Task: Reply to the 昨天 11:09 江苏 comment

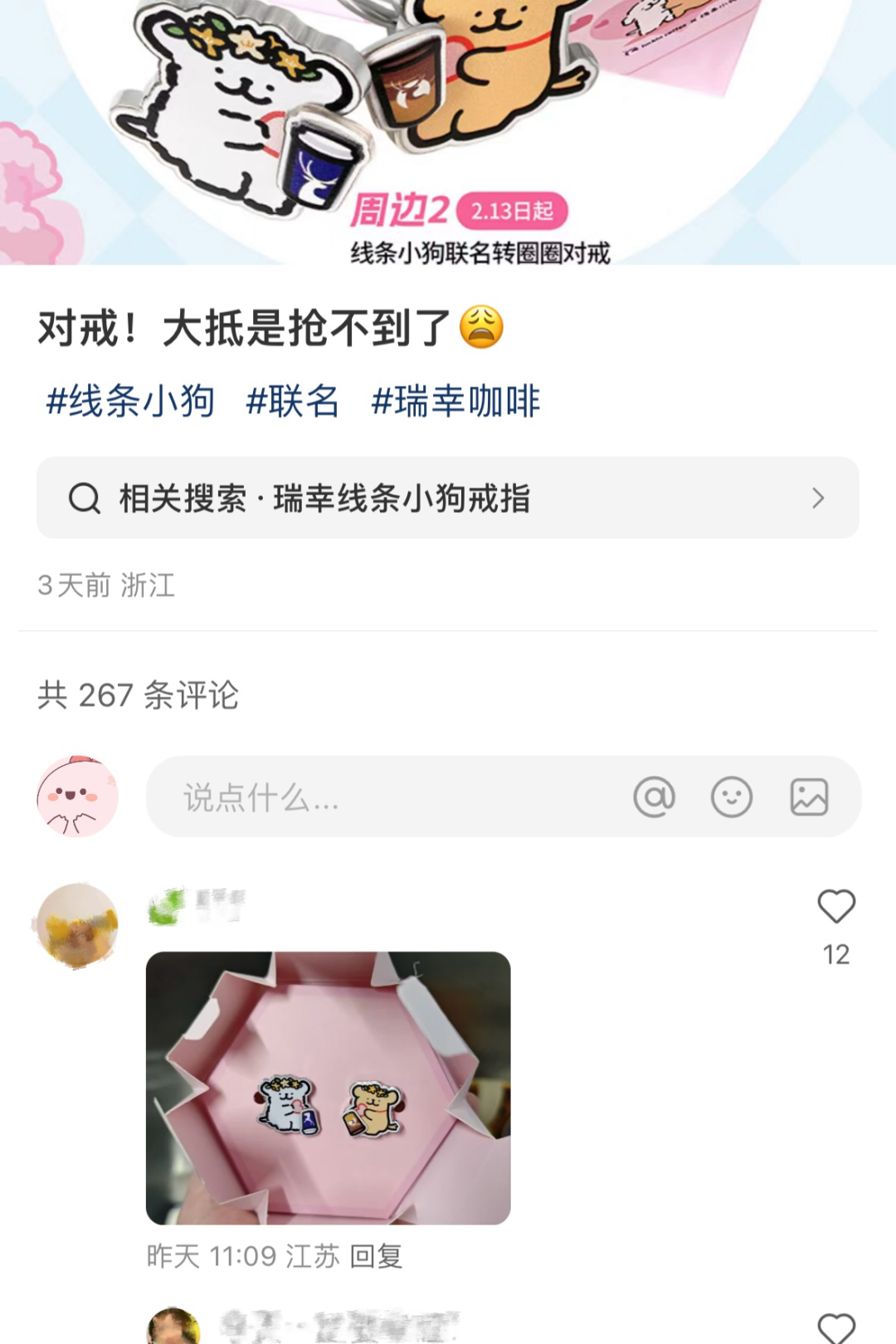Action: coord(376,1256)
